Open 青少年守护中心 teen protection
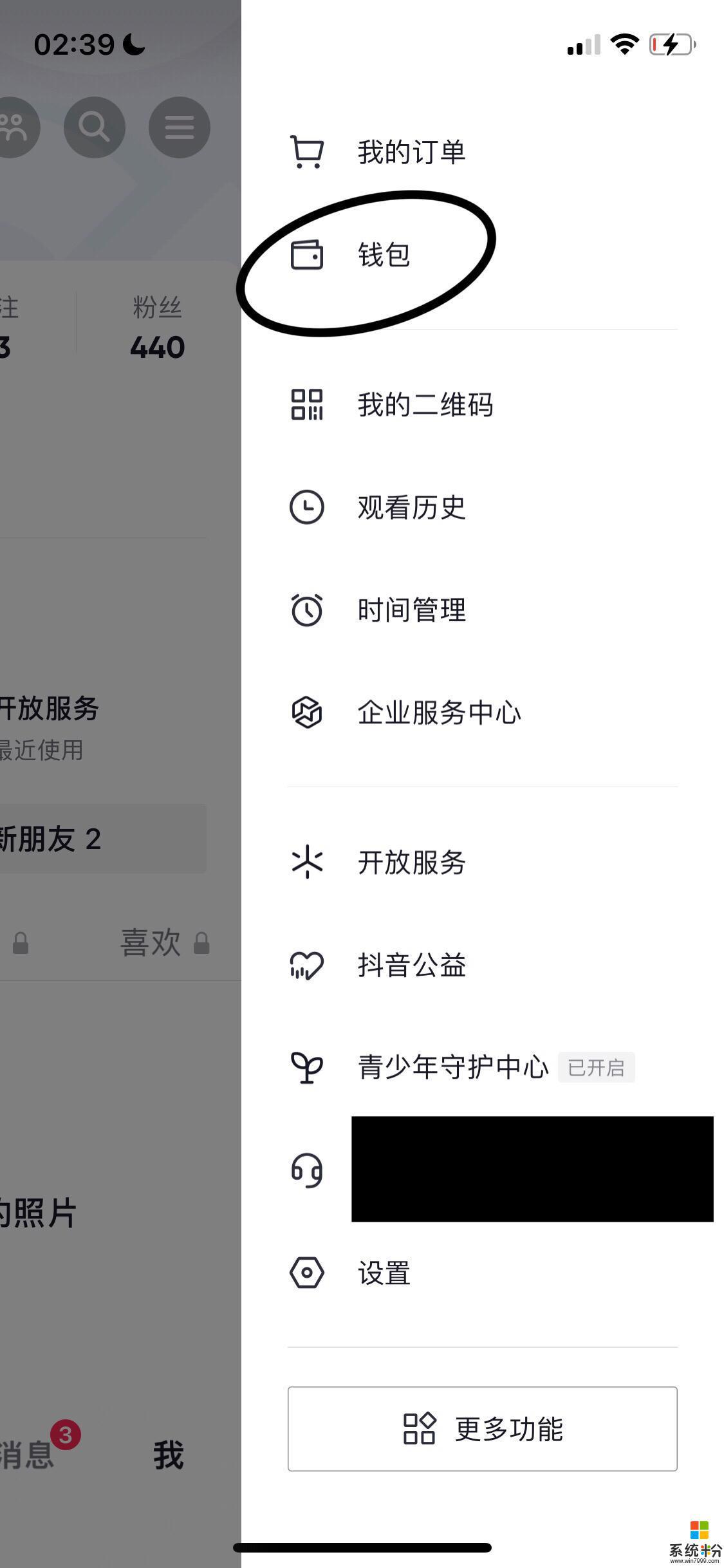The image size is (724, 1568). click(483, 1067)
